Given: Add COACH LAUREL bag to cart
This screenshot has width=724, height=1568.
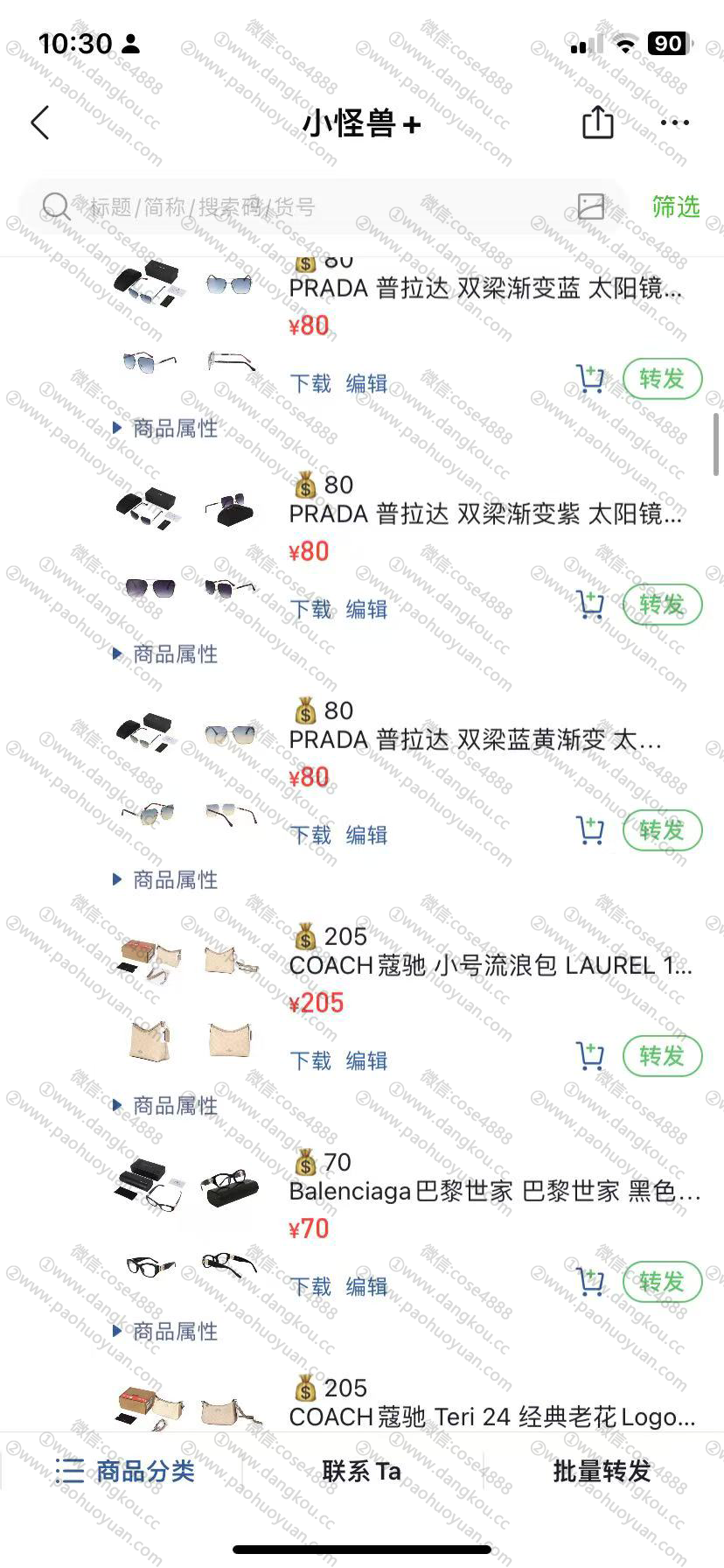Looking at the screenshot, I should point(590,1056).
